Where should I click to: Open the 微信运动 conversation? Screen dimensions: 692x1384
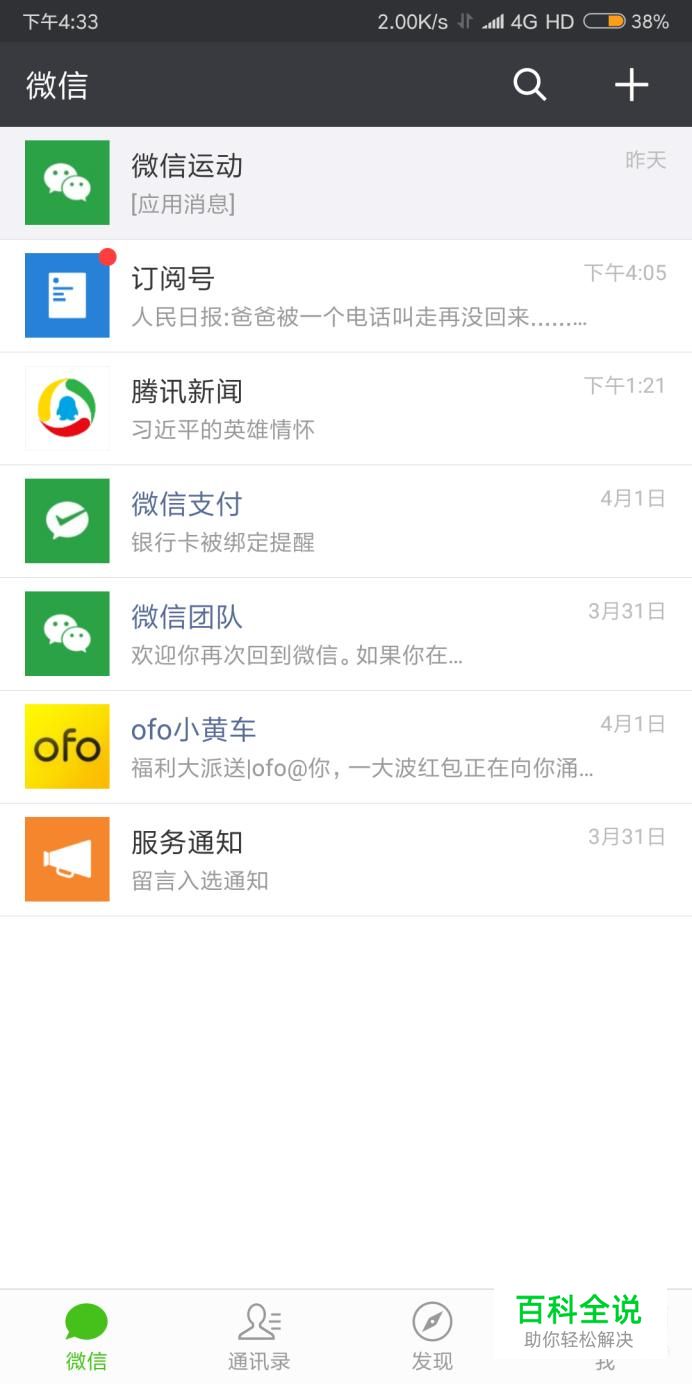point(346,183)
